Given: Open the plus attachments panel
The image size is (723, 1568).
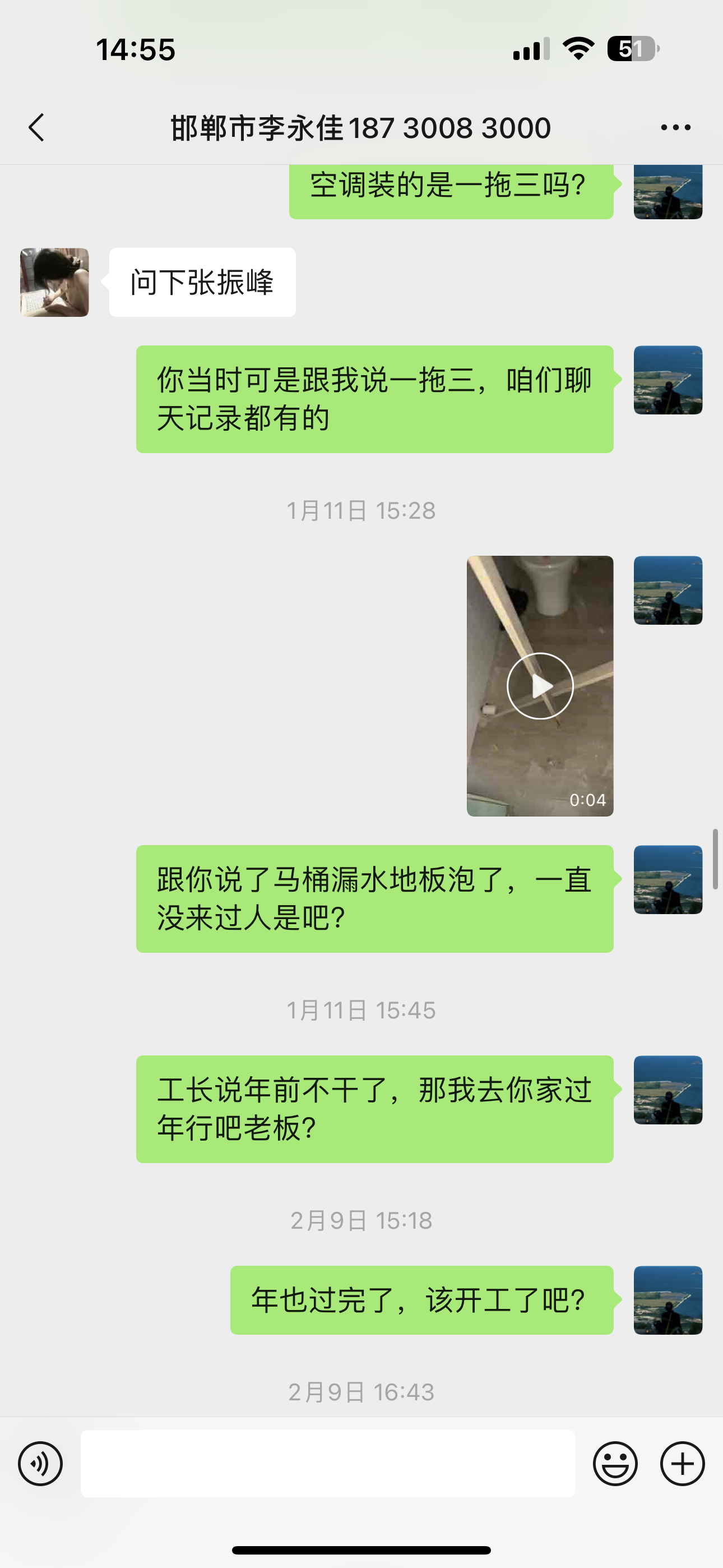Looking at the screenshot, I should [682, 1463].
